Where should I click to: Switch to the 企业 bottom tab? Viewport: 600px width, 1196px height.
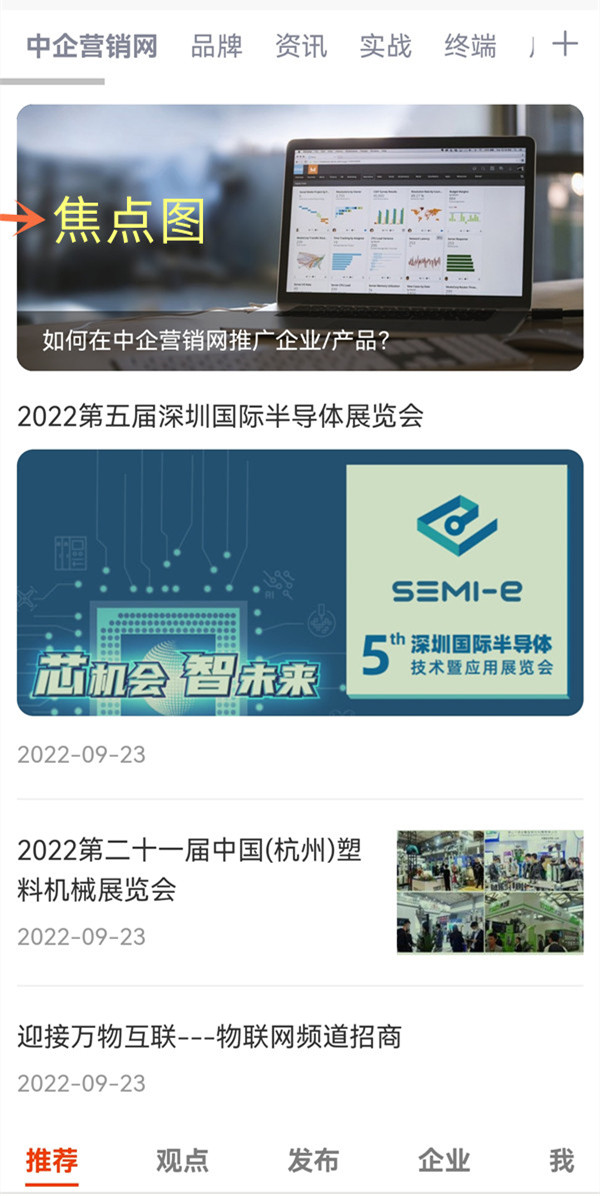444,1161
